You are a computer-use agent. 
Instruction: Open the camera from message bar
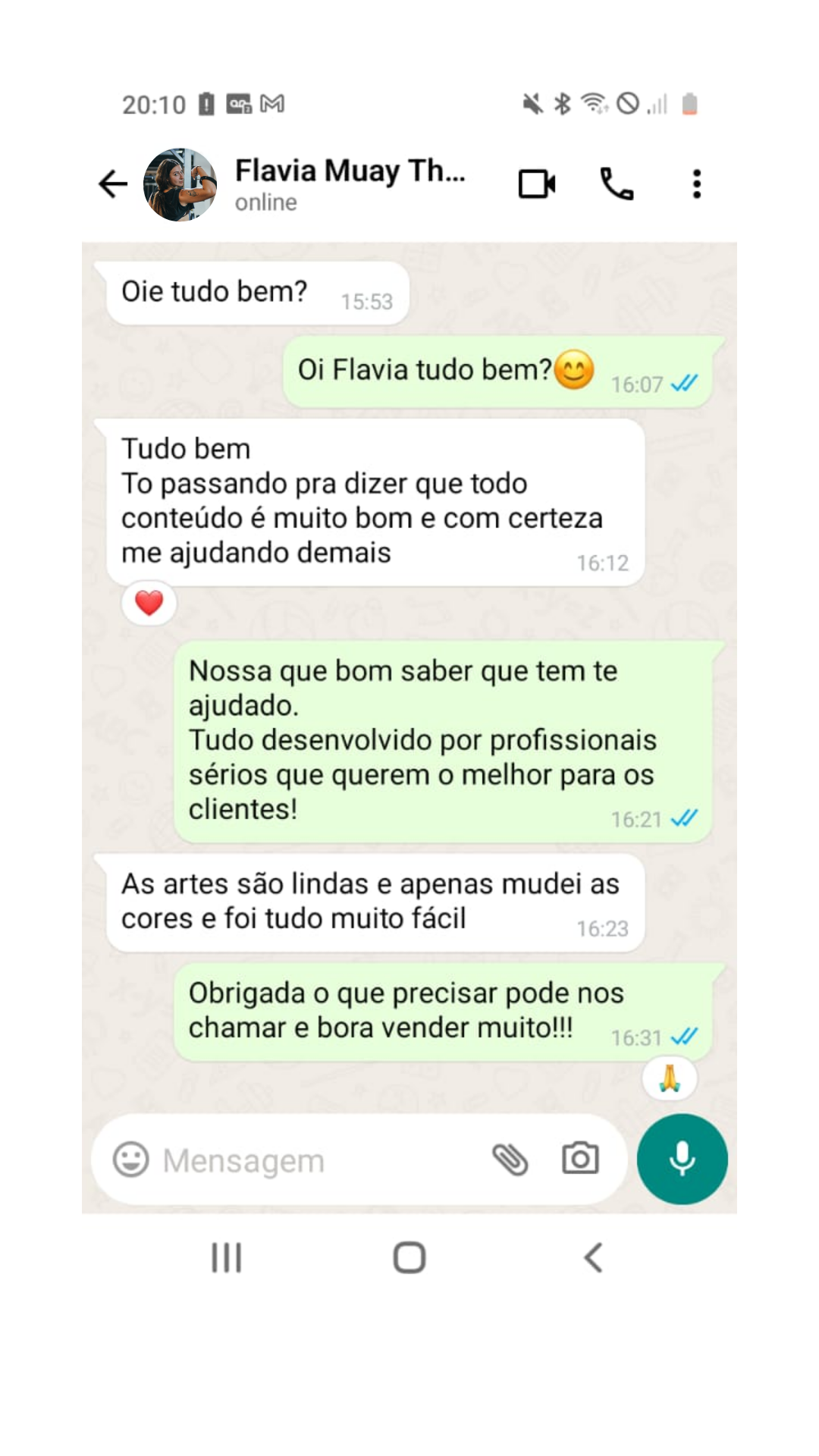[580, 1159]
